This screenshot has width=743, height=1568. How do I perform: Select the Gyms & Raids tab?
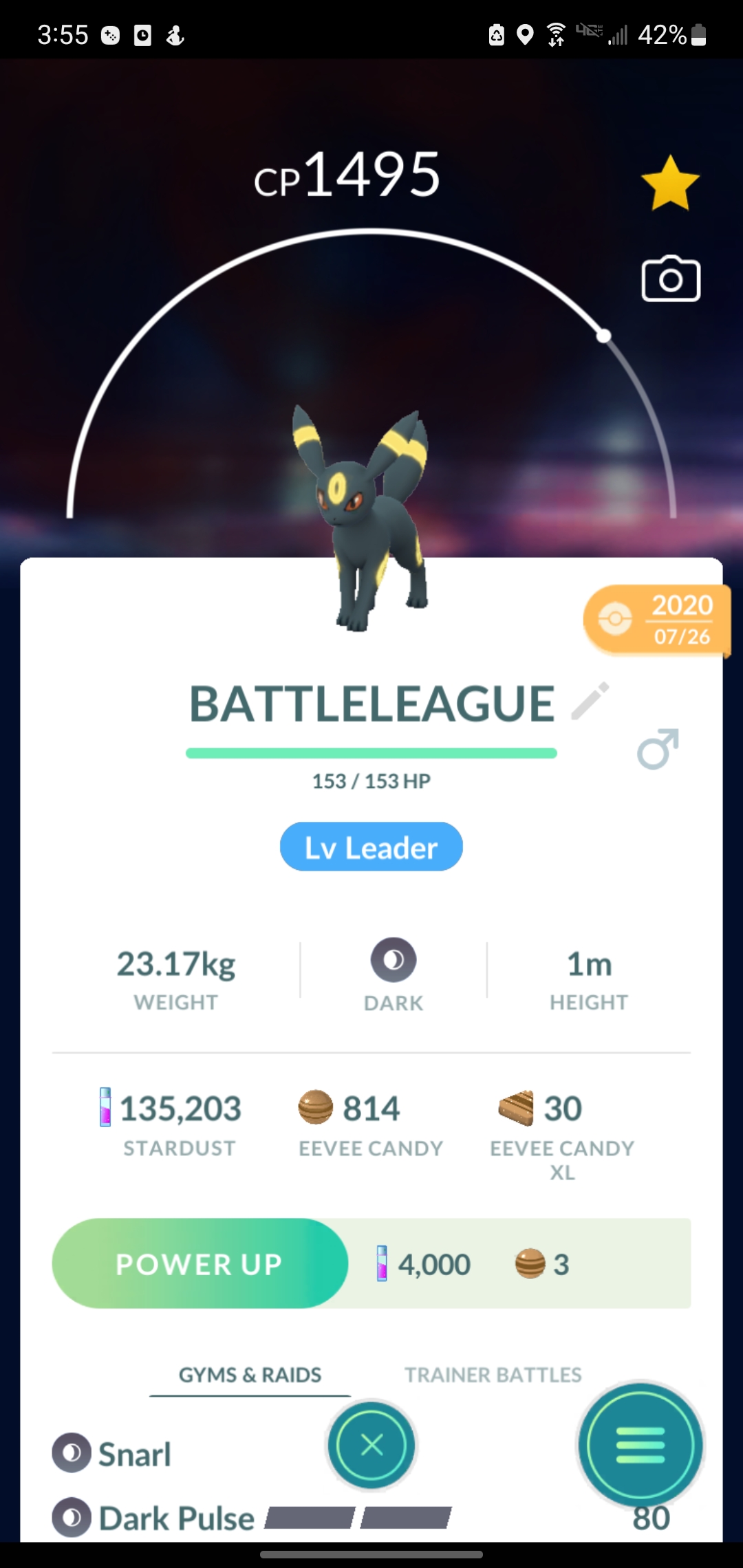click(x=250, y=1375)
